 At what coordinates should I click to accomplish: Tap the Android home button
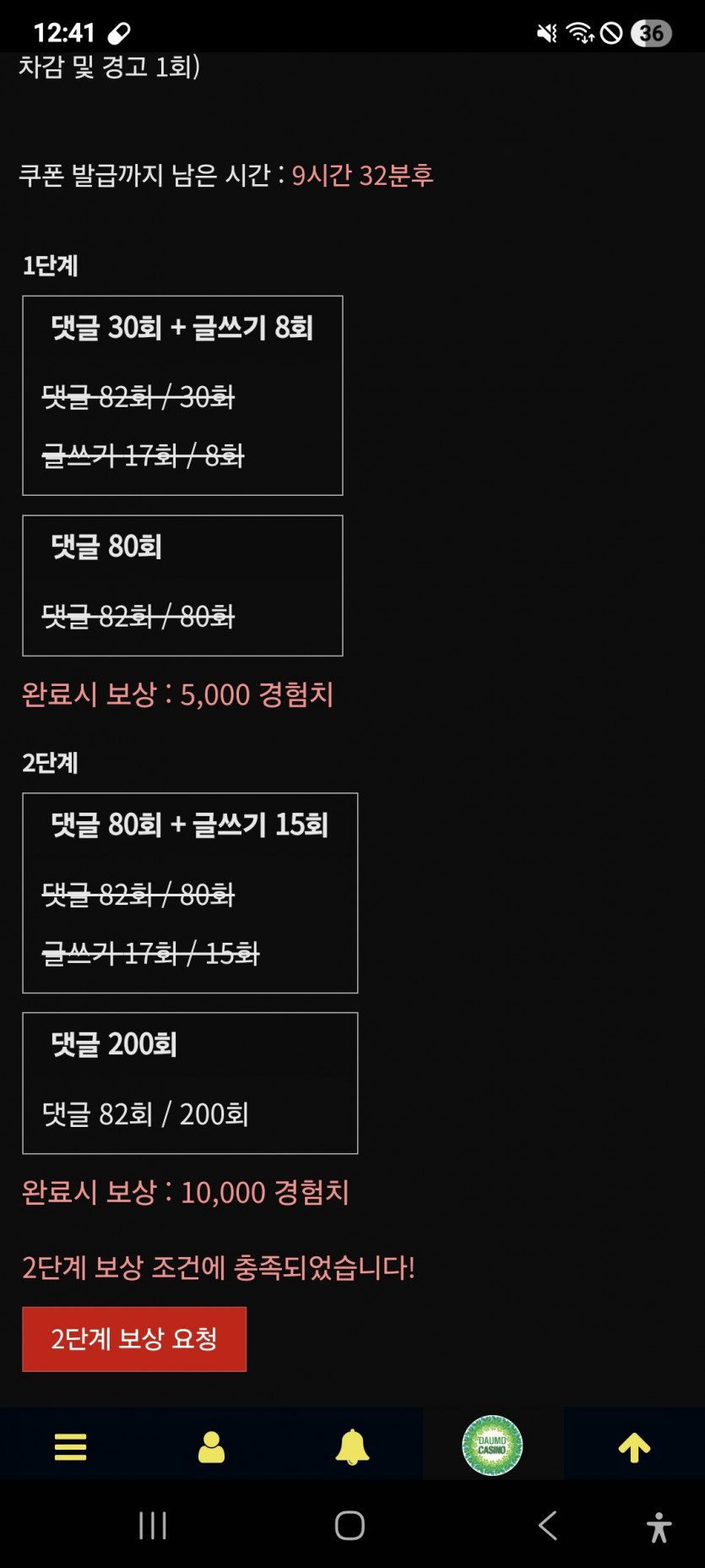[349, 1526]
